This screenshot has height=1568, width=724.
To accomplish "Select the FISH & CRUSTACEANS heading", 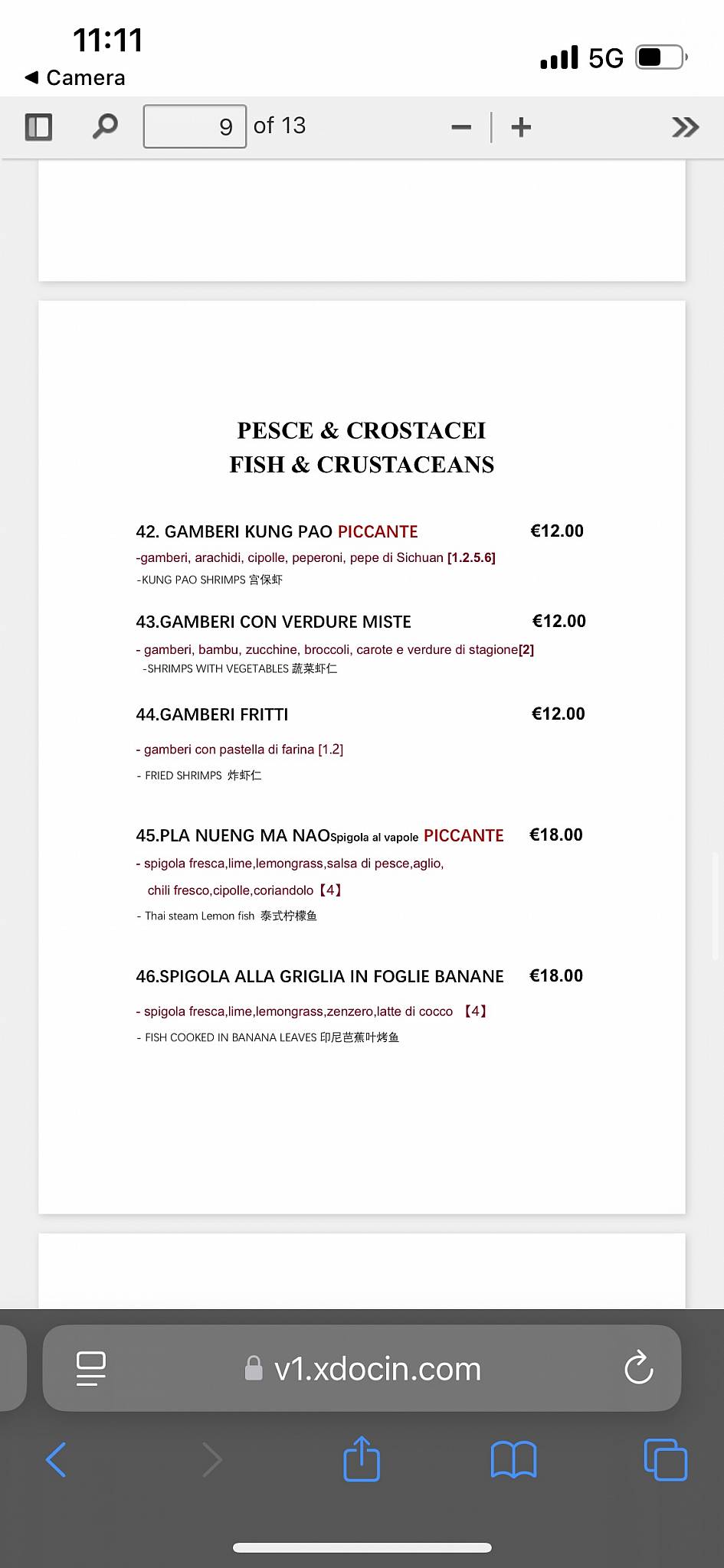I will coord(362,464).
